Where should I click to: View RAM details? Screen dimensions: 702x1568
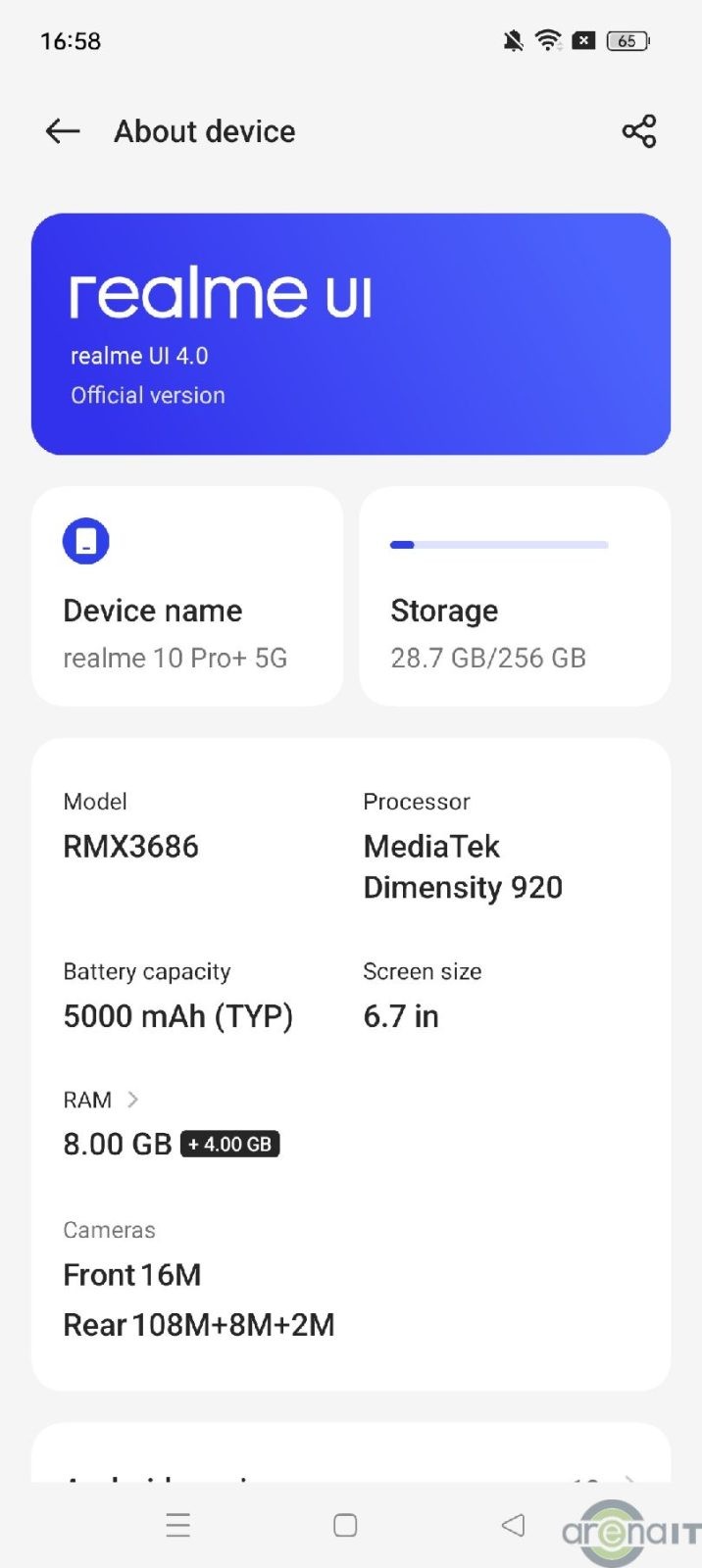tap(102, 1101)
